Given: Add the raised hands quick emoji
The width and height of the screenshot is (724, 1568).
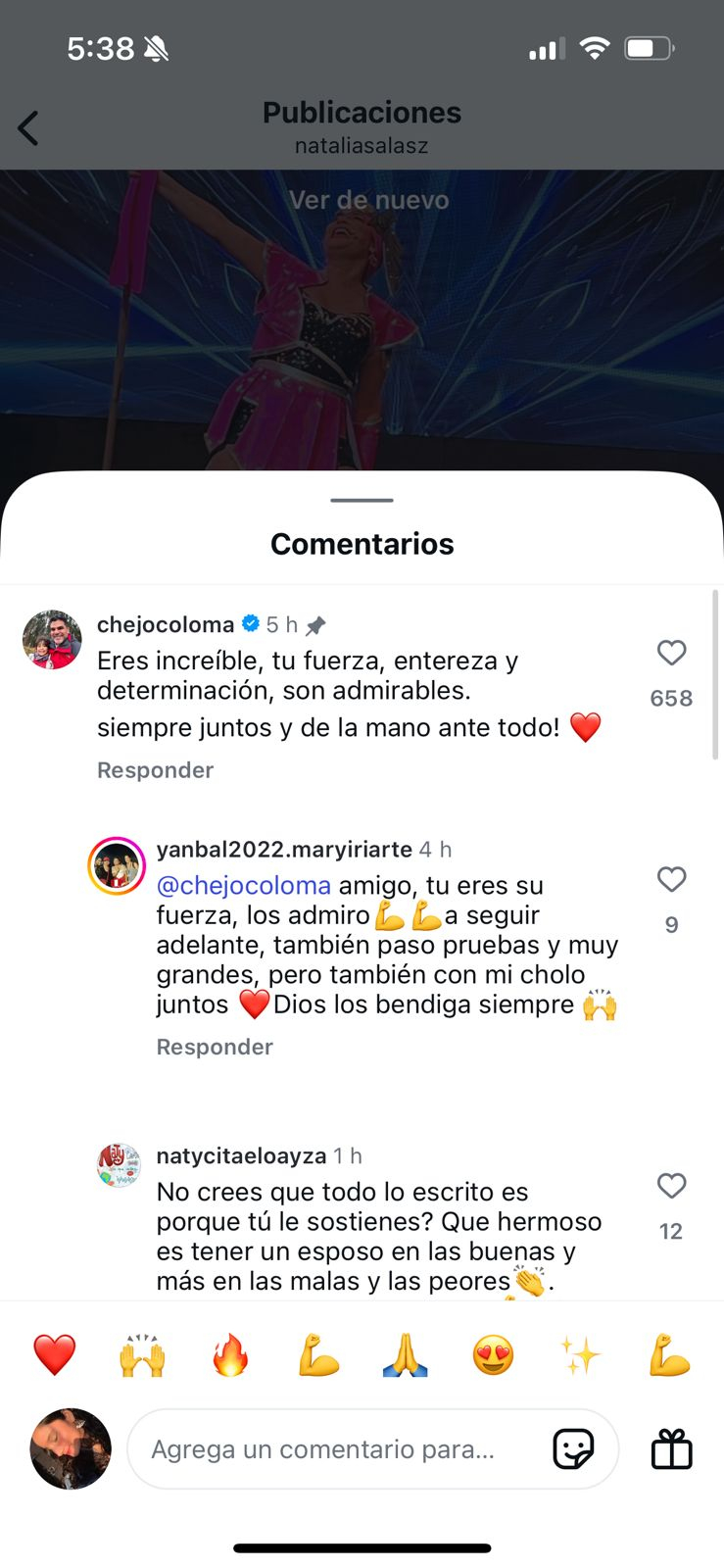Looking at the screenshot, I should pos(142,1355).
